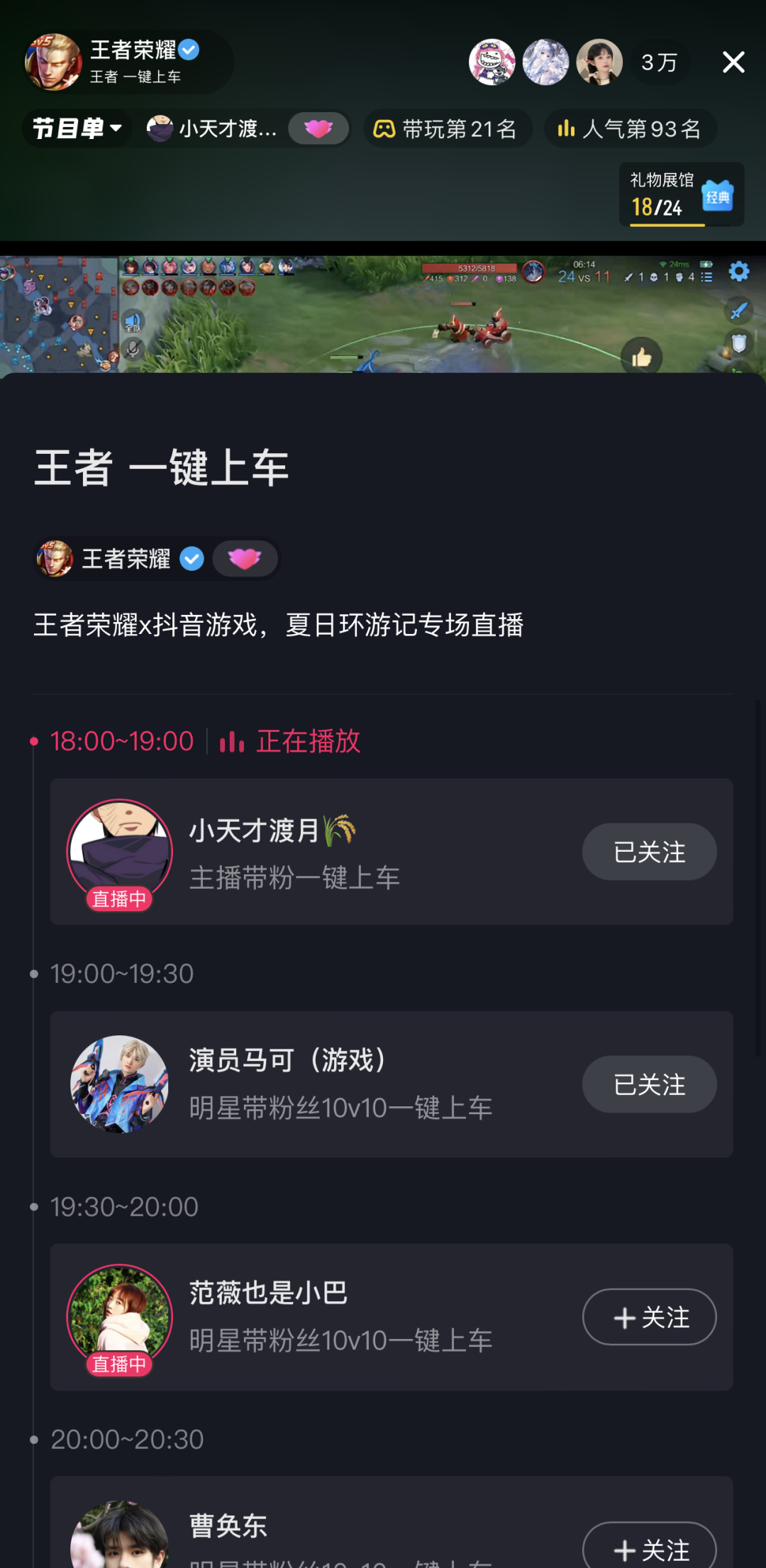Open the game settings gear icon

click(x=739, y=272)
